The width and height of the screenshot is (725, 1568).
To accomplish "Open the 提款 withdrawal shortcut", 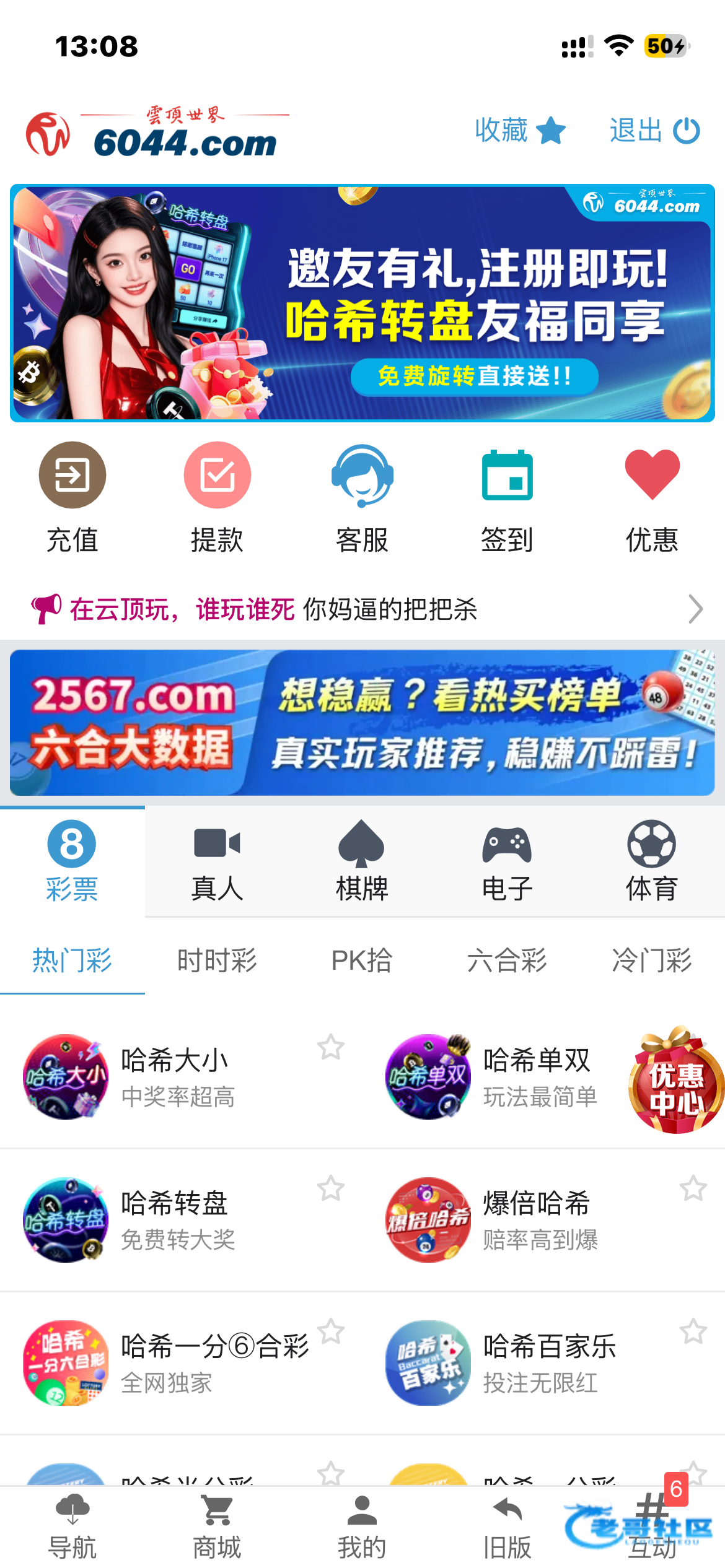I will click(x=217, y=497).
